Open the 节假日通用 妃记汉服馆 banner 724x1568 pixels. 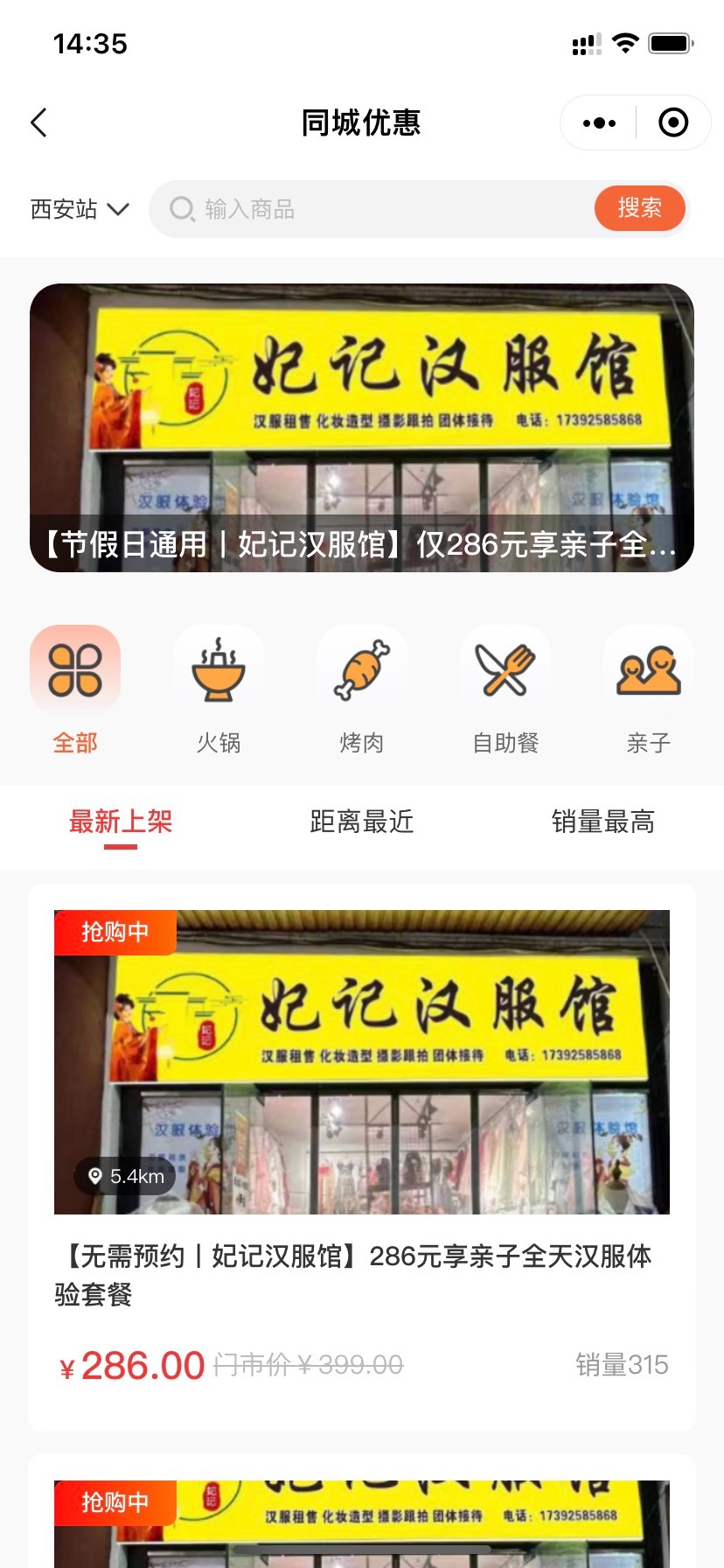click(362, 427)
